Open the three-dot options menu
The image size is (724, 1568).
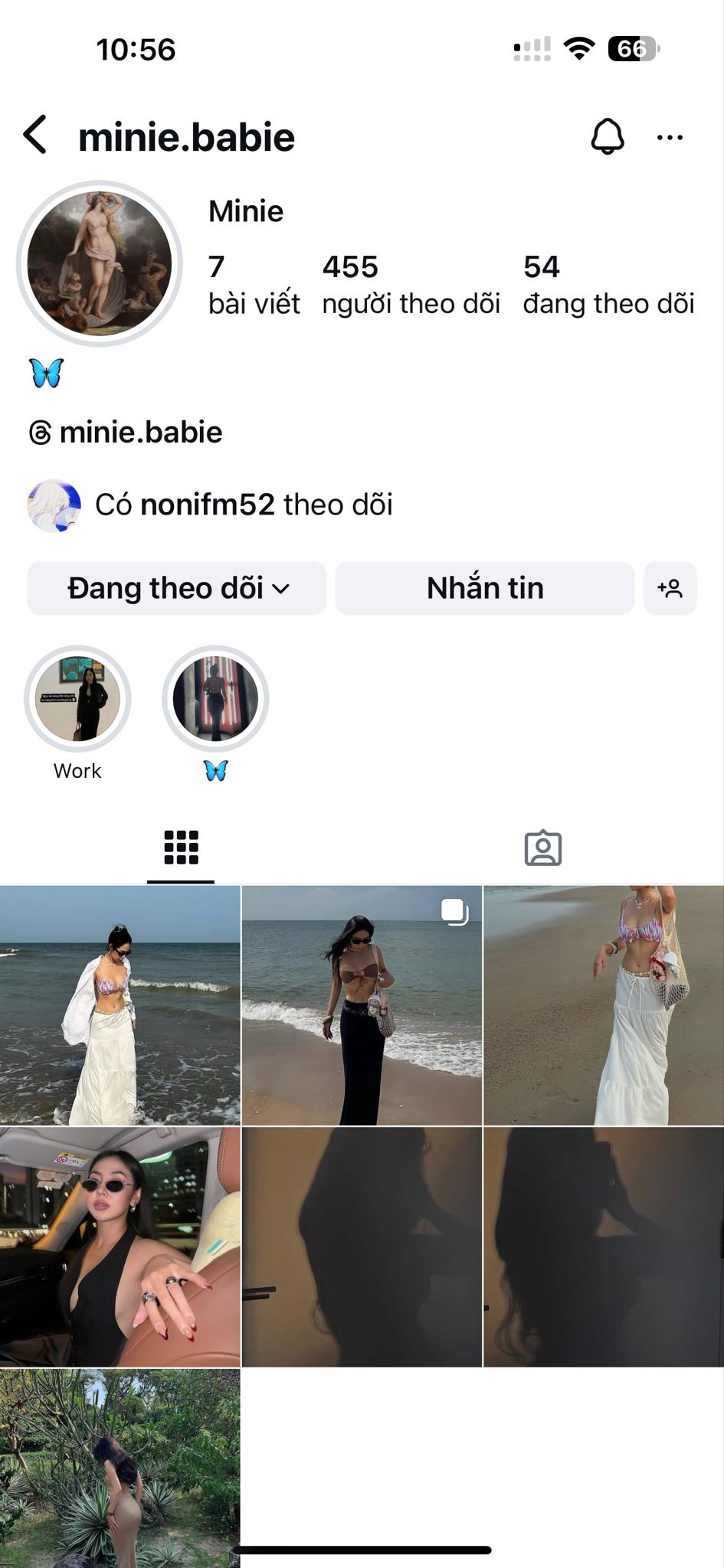(670, 138)
